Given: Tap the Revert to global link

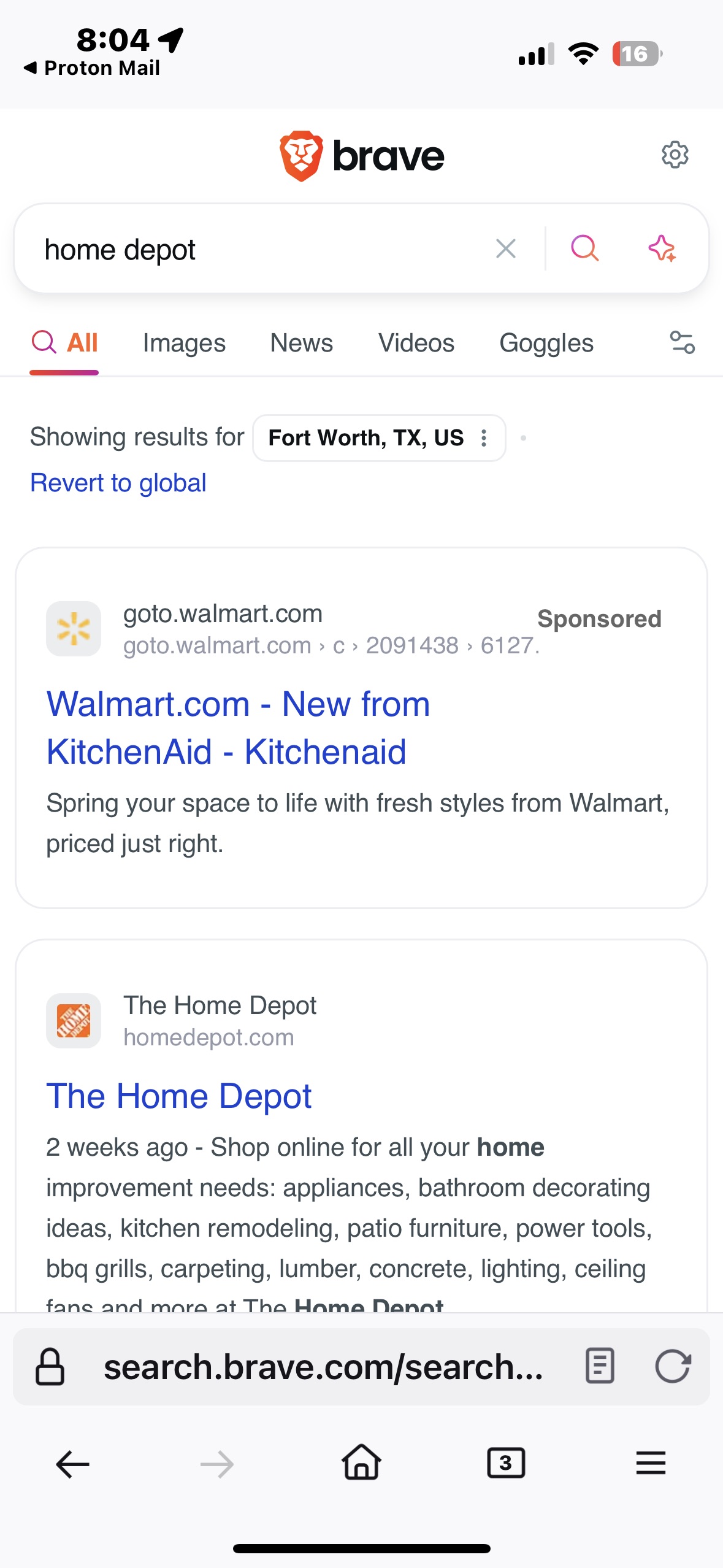Looking at the screenshot, I should [118, 483].
